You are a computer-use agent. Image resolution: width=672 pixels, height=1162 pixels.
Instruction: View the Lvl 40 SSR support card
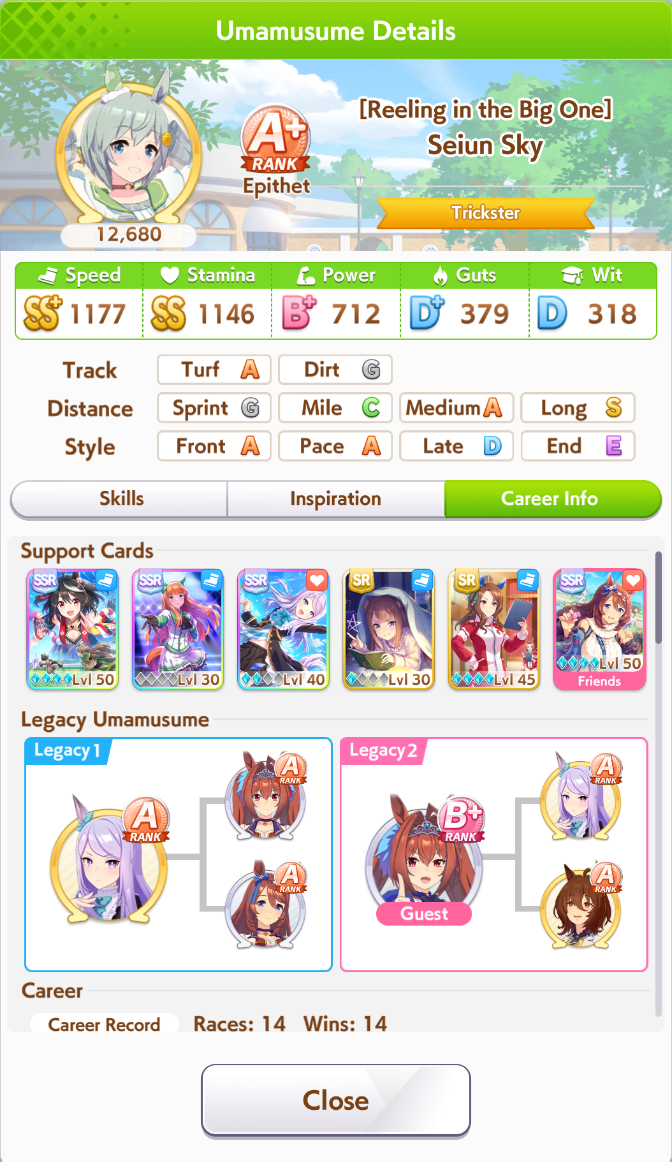(x=283, y=629)
